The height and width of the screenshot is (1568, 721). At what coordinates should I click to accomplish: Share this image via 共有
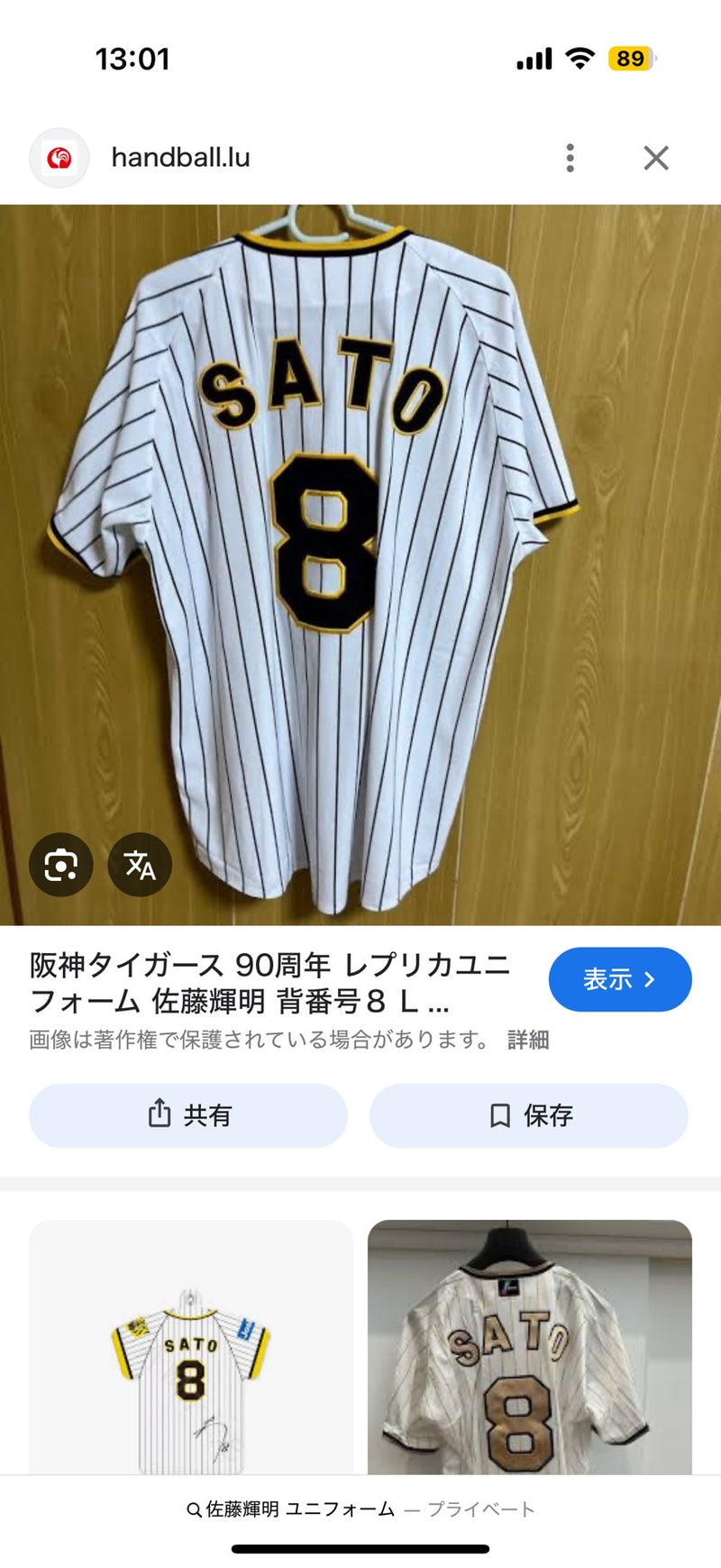(x=188, y=1115)
